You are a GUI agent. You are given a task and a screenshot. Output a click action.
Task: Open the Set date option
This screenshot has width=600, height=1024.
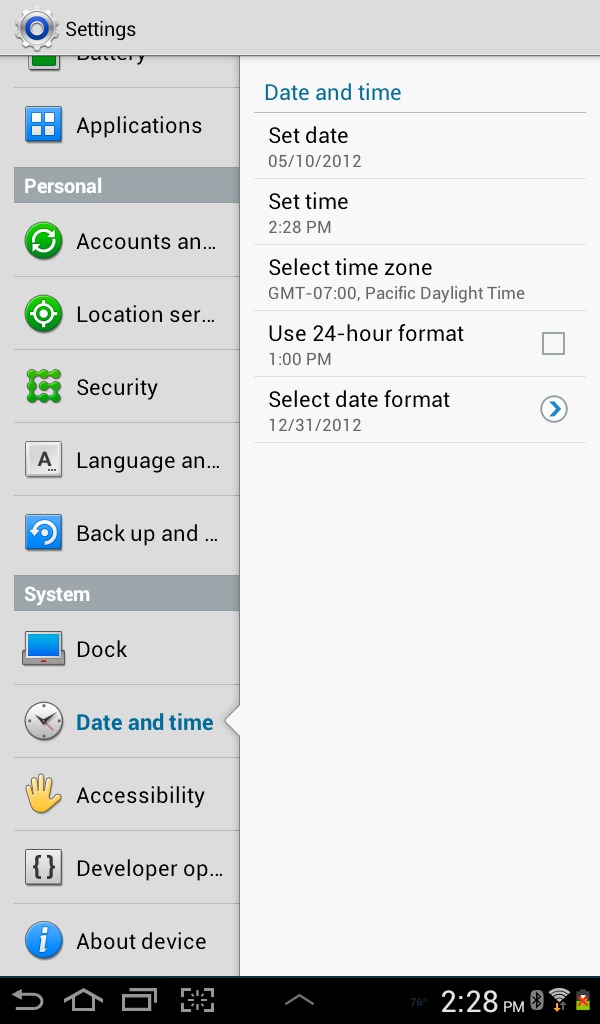tap(420, 146)
